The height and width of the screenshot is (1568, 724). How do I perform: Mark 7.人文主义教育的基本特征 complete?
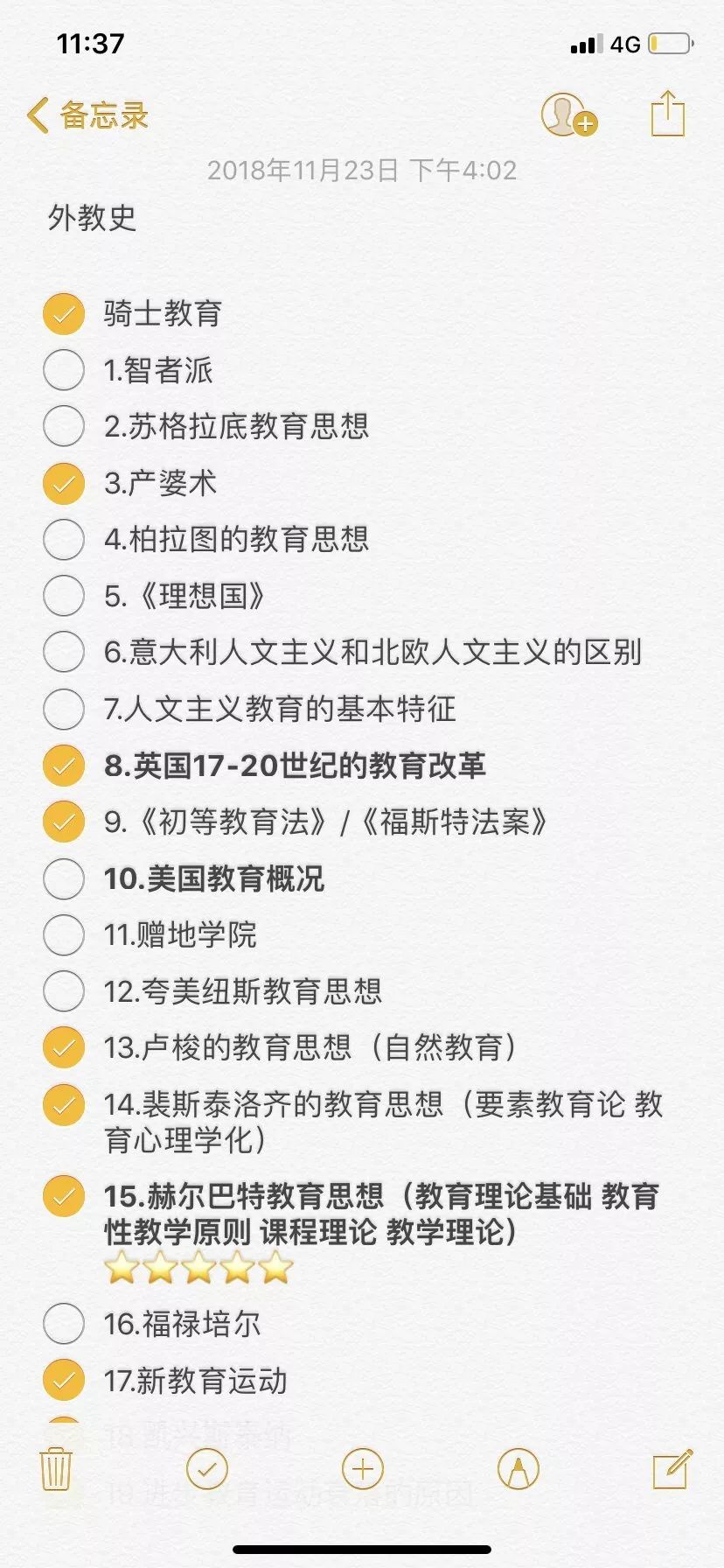[64, 710]
